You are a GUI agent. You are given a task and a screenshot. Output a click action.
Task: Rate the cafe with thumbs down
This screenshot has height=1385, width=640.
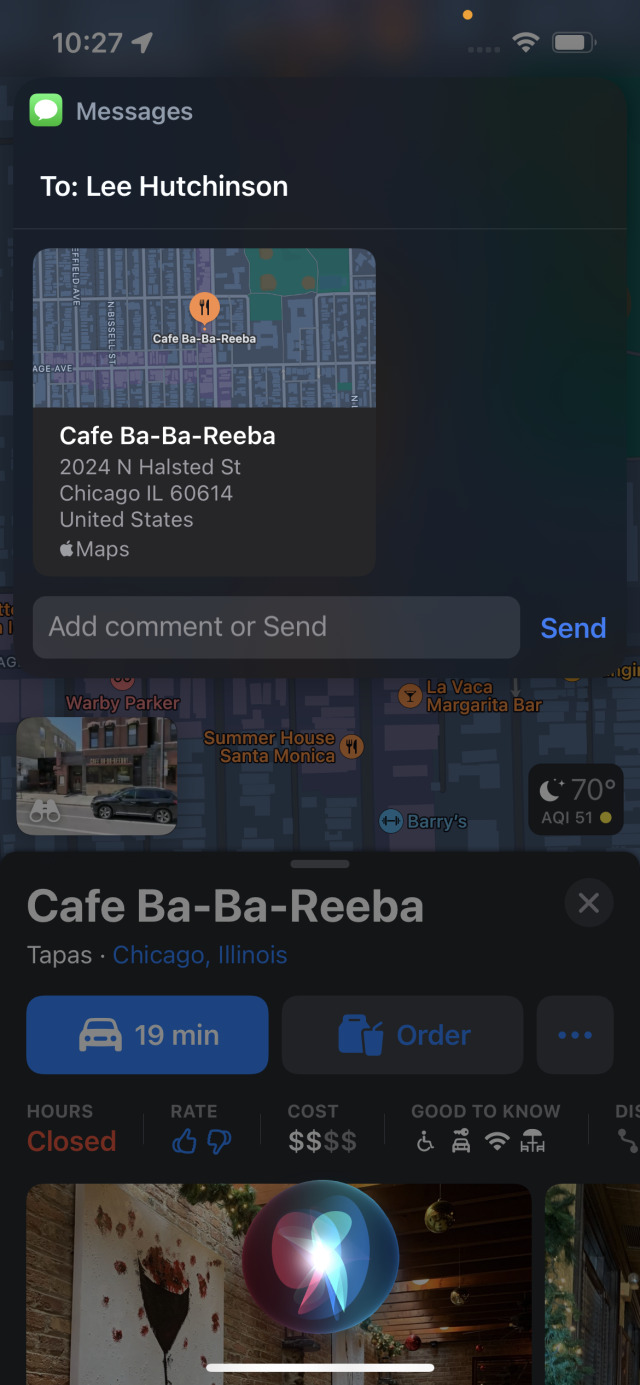click(219, 1142)
